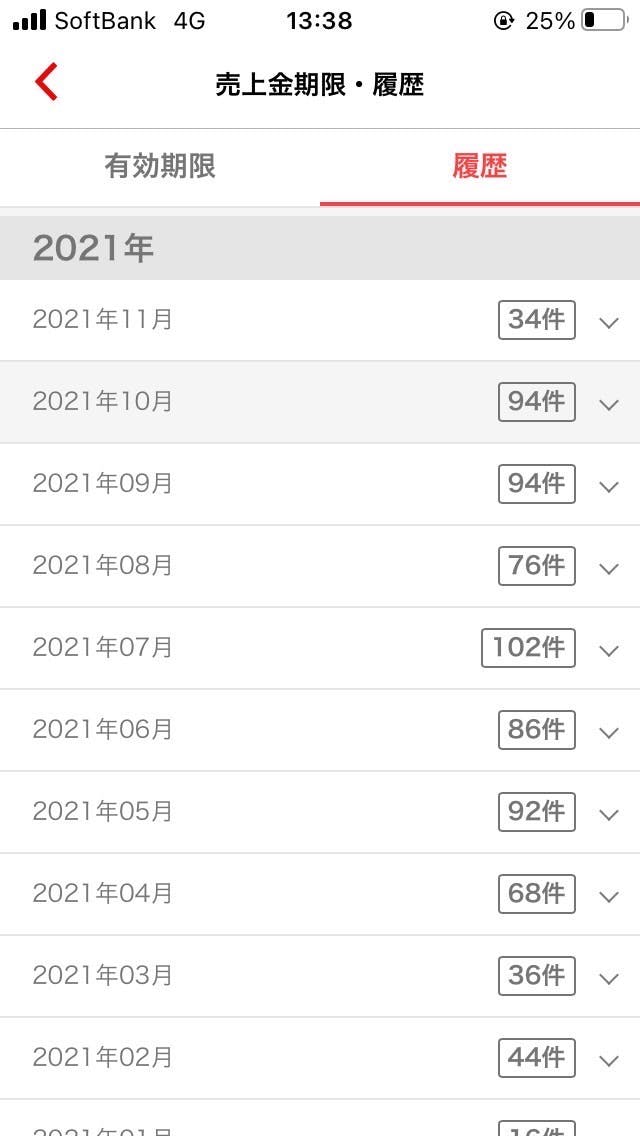Expand 2021年04月 with 68件

click(x=608, y=895)
